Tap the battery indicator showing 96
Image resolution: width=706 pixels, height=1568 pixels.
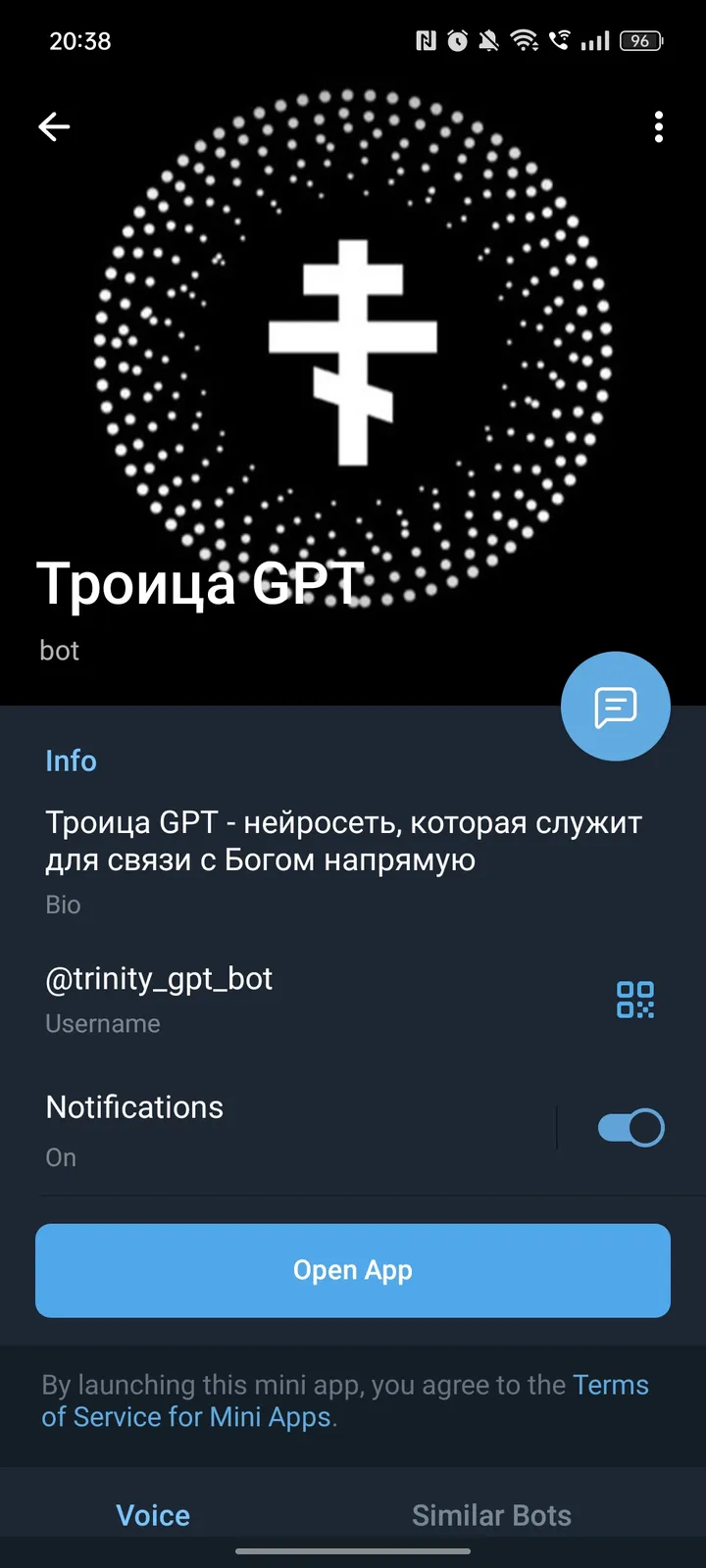642,40
